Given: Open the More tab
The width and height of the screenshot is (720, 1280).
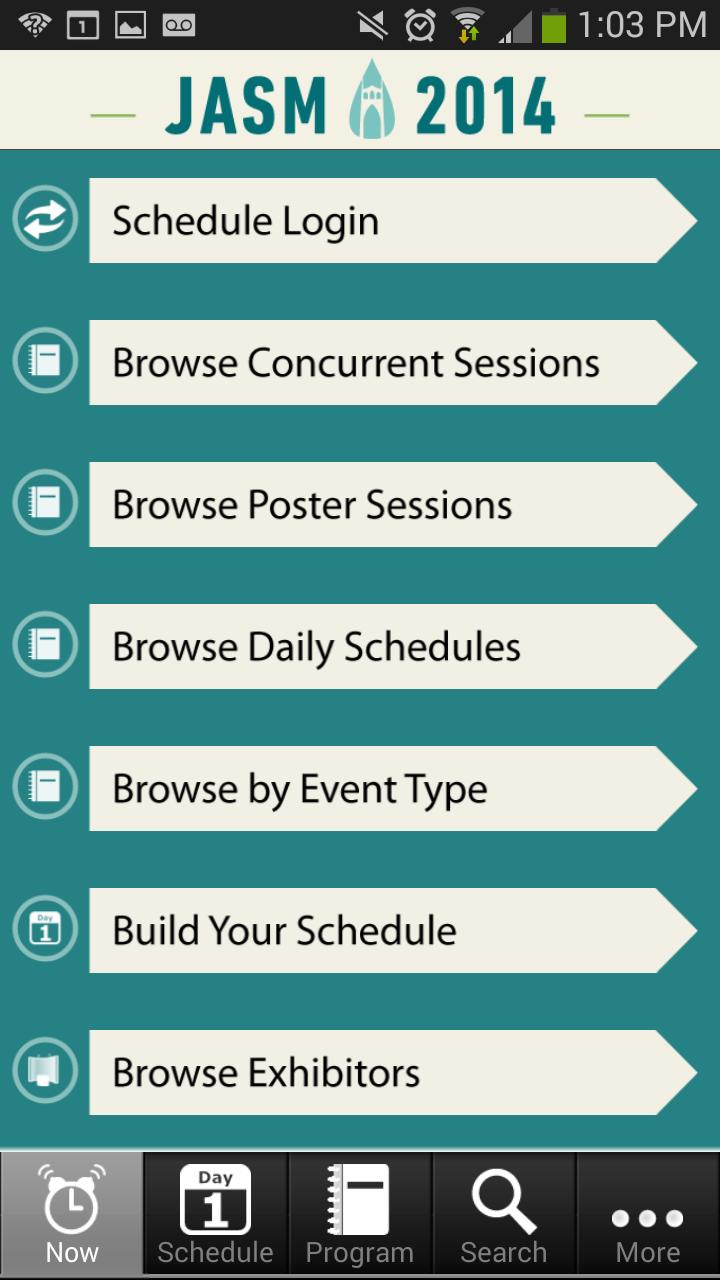Looking at the screenshot, I should [648, 1215].
